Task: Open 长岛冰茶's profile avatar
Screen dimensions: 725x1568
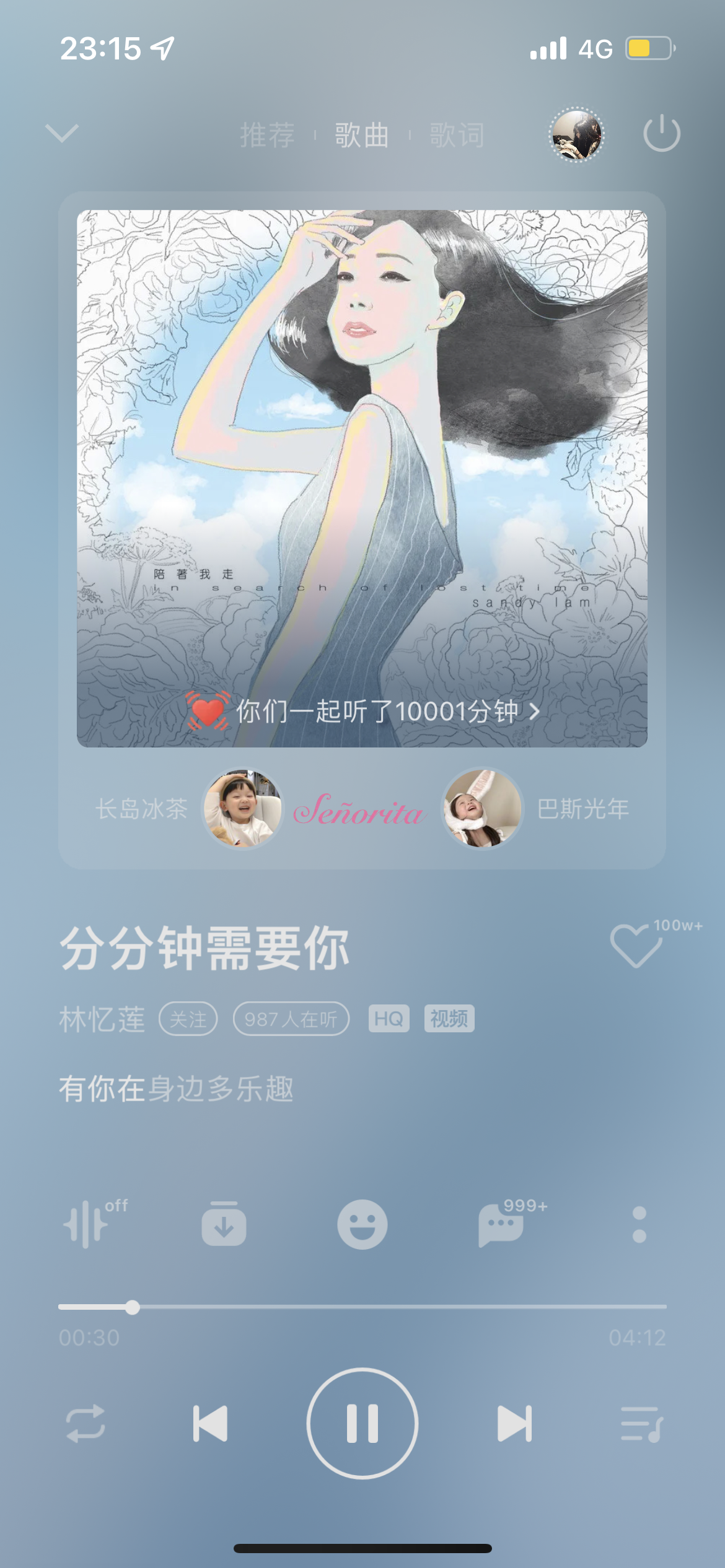Action: tap(242, 809)
